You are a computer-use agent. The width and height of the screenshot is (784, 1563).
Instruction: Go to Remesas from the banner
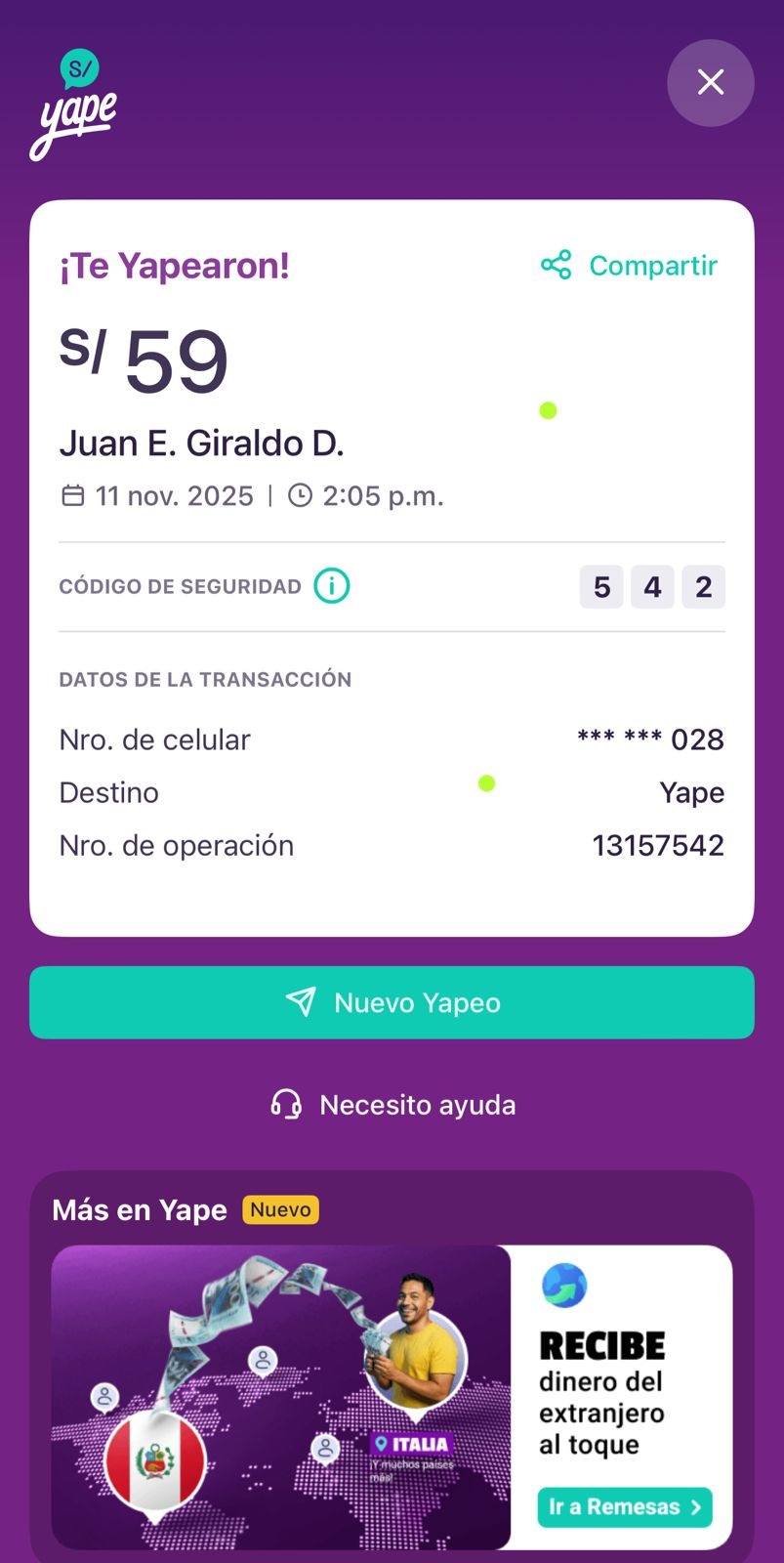pyautogui.click(x=624, y=1506)
